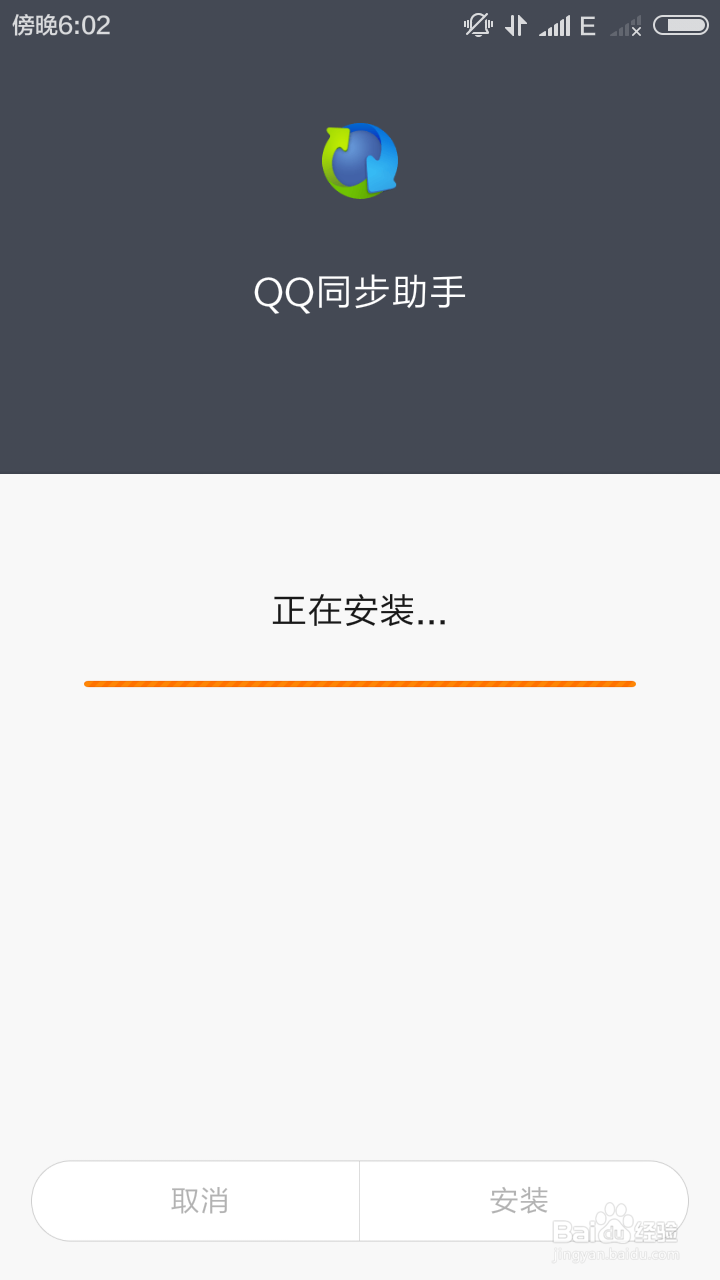Open the app title QQ同步助手 label
The height and width of the screenshot is (1280, 720).
pos(360,290)
